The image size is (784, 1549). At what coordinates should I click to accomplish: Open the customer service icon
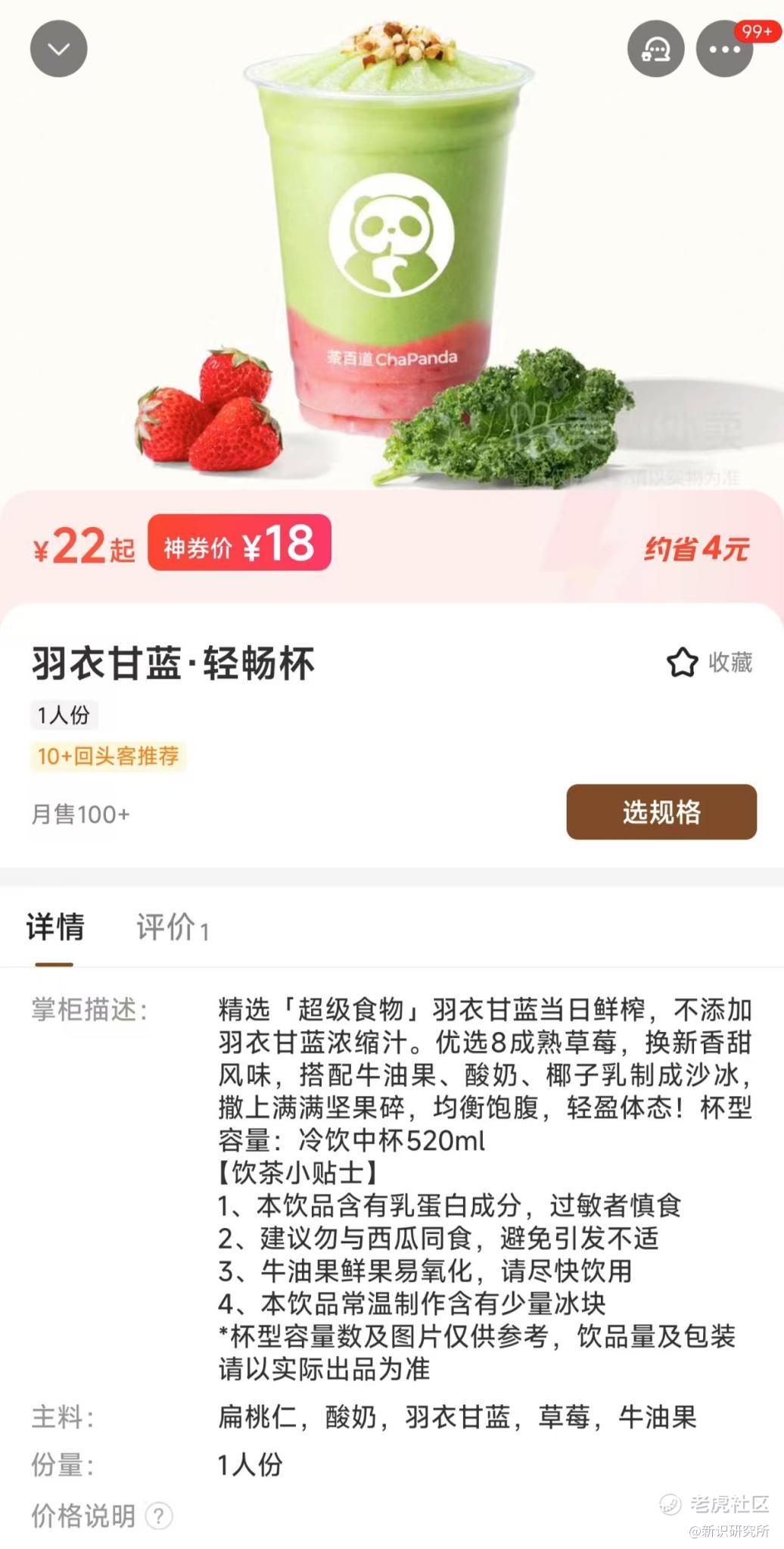pyautogui.click(x=655, y=49)
